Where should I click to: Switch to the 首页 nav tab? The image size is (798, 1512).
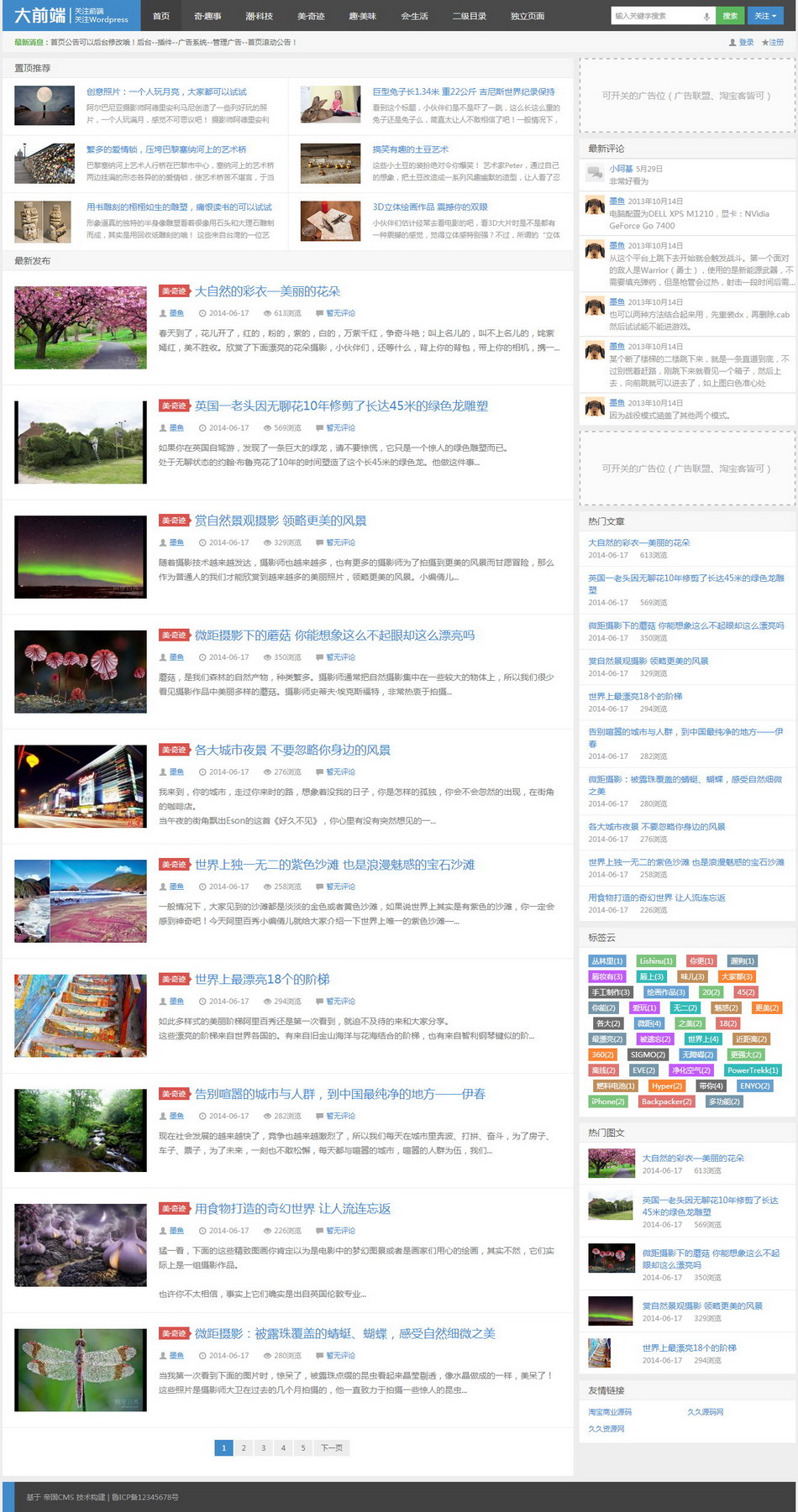tap(161, 16)
